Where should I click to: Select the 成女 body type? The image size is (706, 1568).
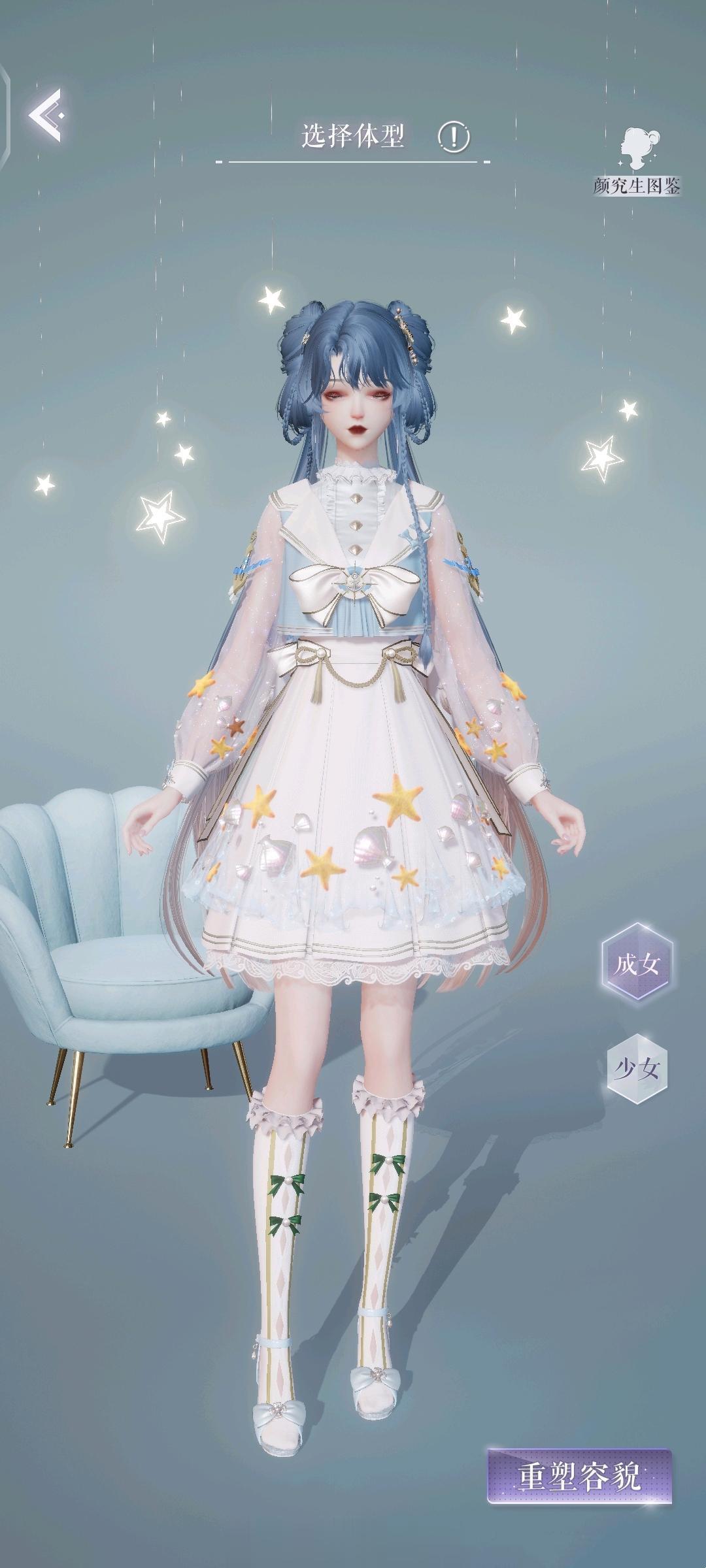click(637, 964)
